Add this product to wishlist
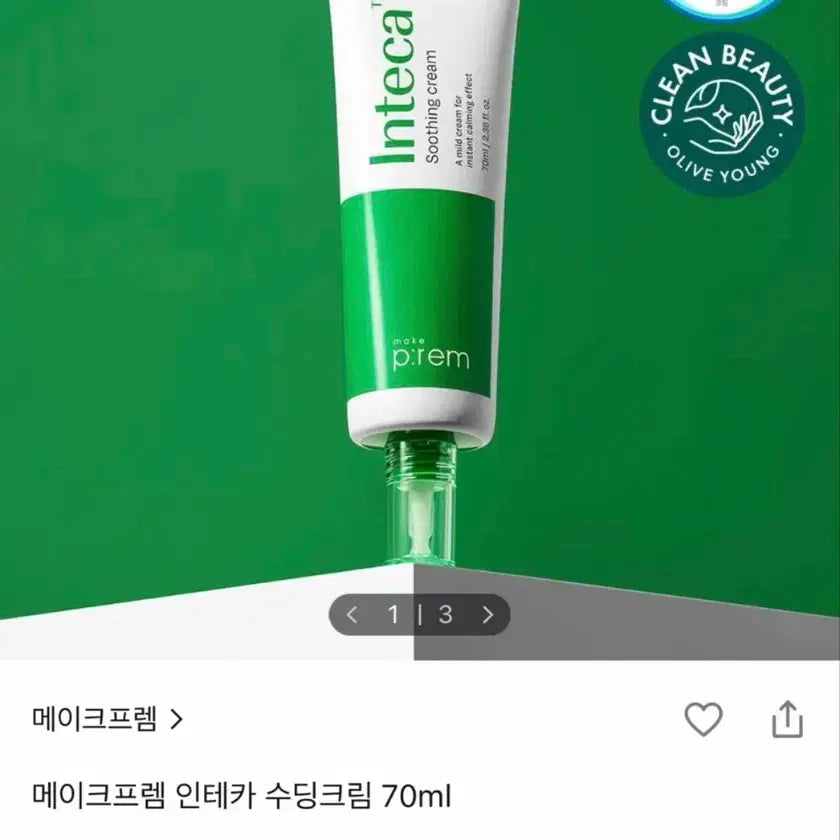The image size is (840, 840). click(704, 719)
